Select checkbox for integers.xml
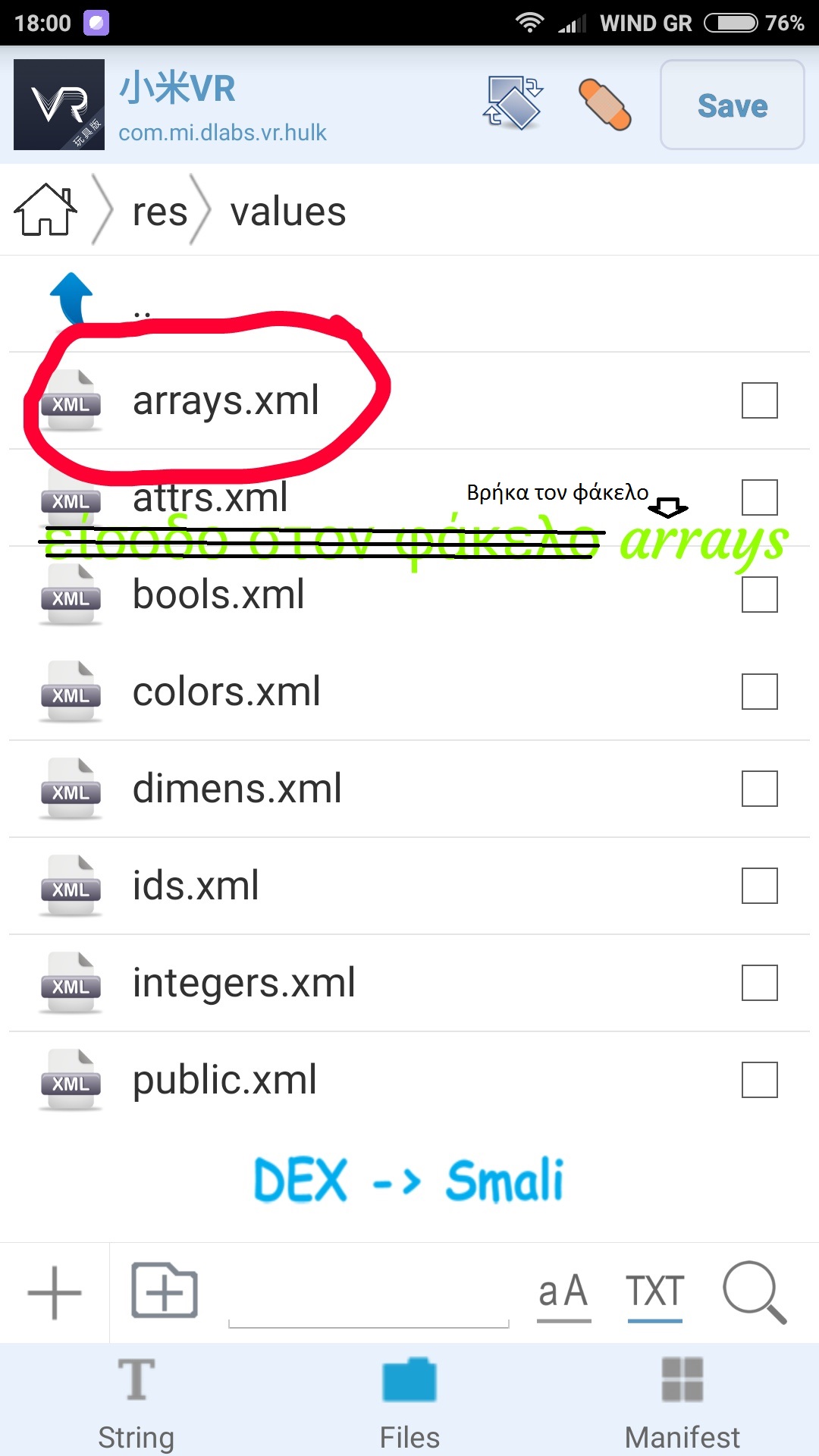This screenshot has width=819, height=1456. pos(759,983)
